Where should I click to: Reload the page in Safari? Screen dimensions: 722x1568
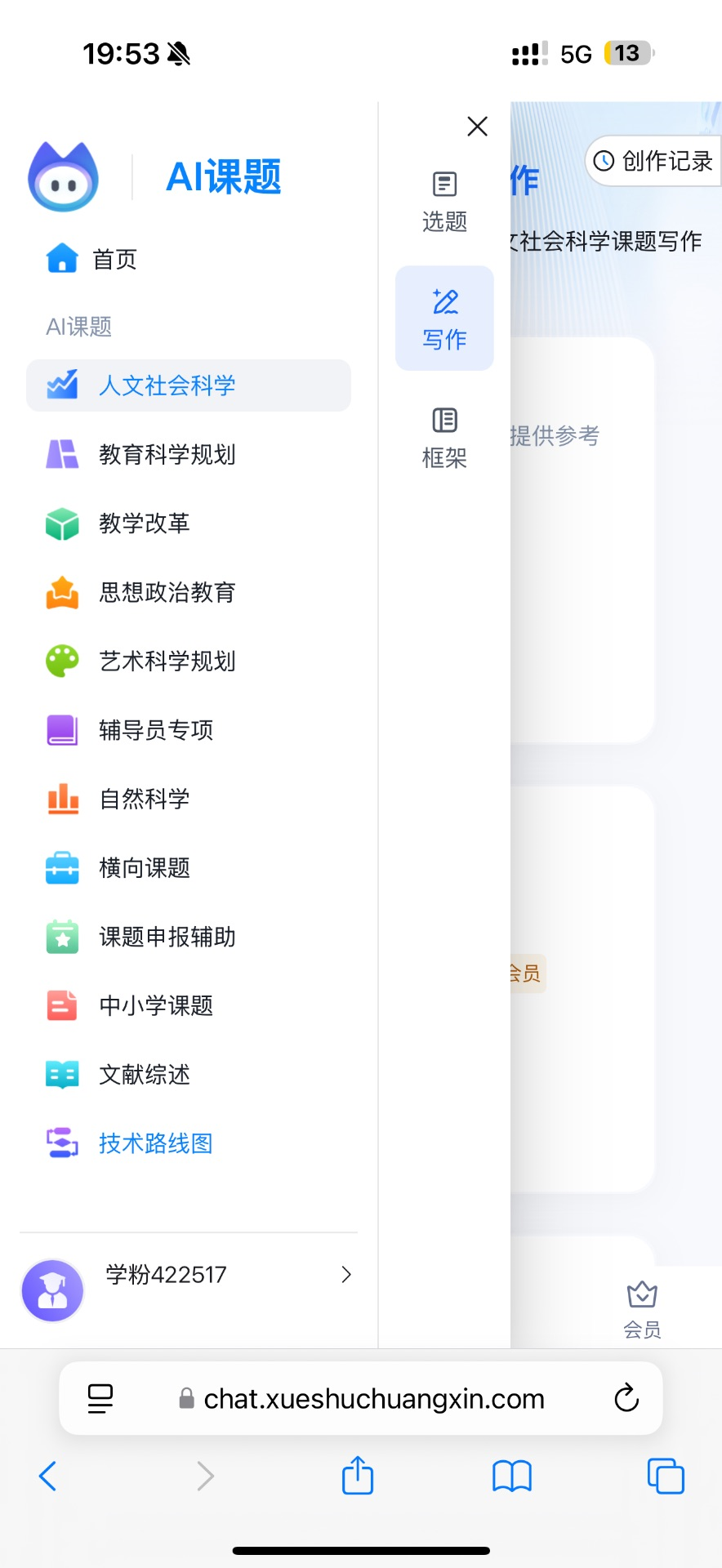pyautogui.click(x=626, y=1398)
